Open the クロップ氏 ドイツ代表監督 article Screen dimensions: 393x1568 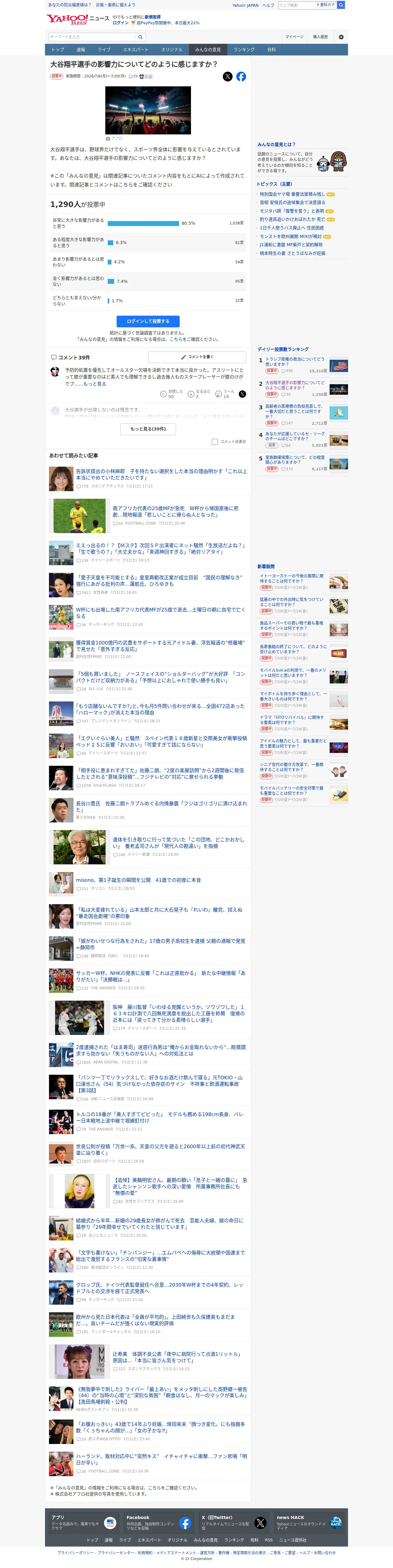159,1288
